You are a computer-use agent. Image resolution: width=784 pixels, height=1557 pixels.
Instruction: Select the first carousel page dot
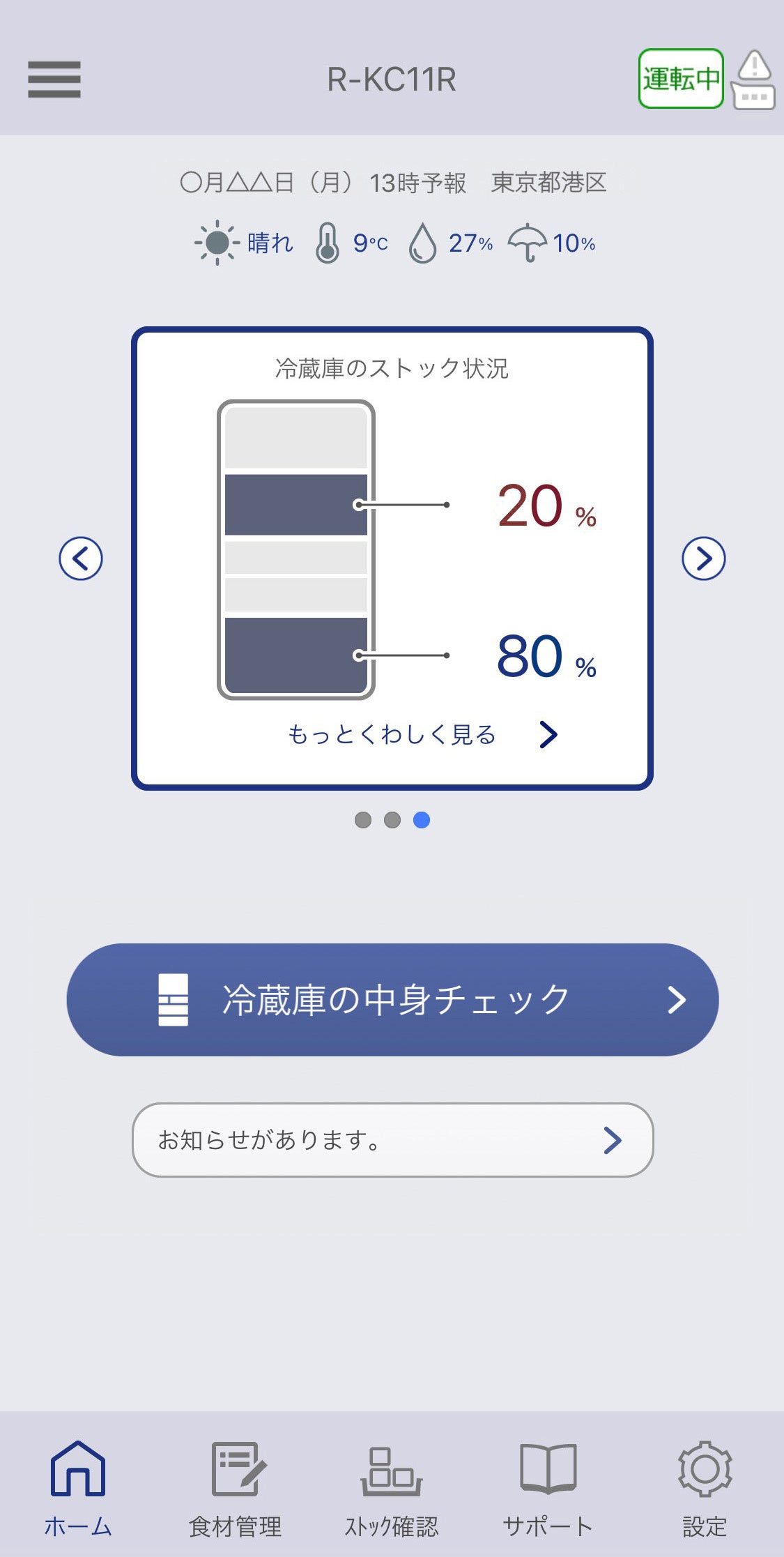pos(363,820)
